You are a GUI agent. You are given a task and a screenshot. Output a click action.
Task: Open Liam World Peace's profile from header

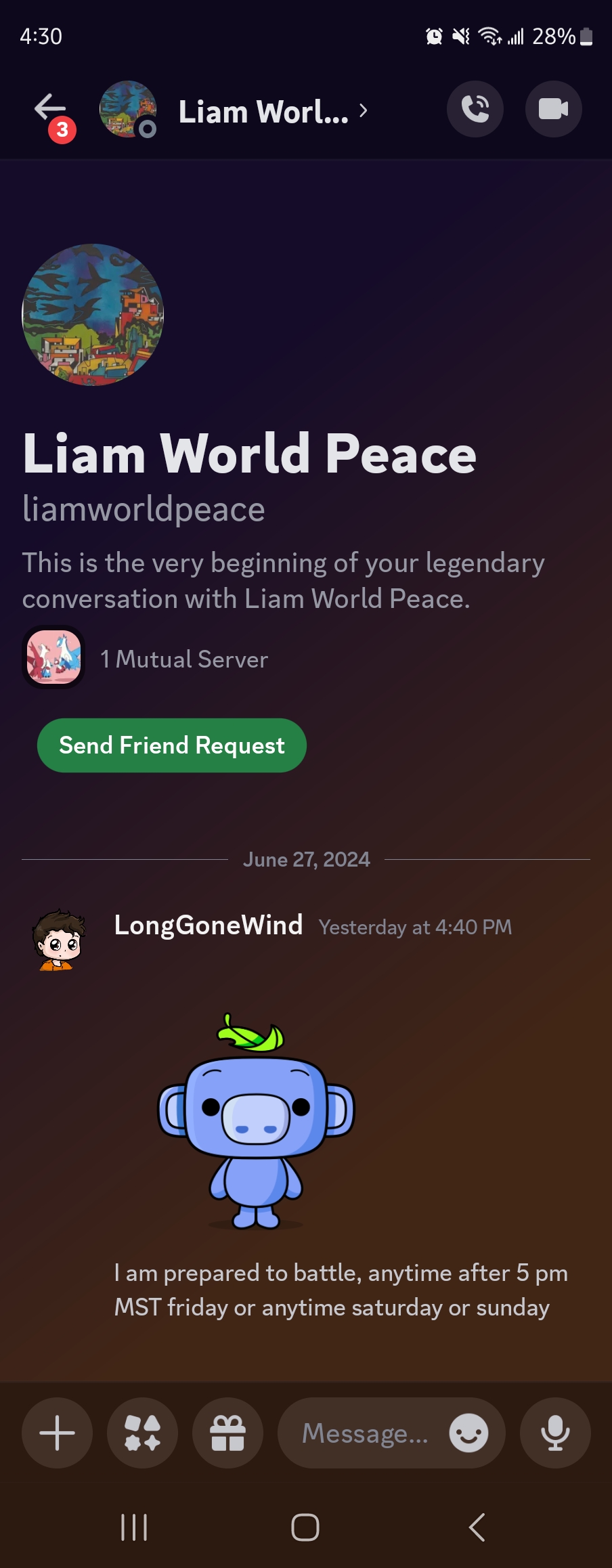264,112
